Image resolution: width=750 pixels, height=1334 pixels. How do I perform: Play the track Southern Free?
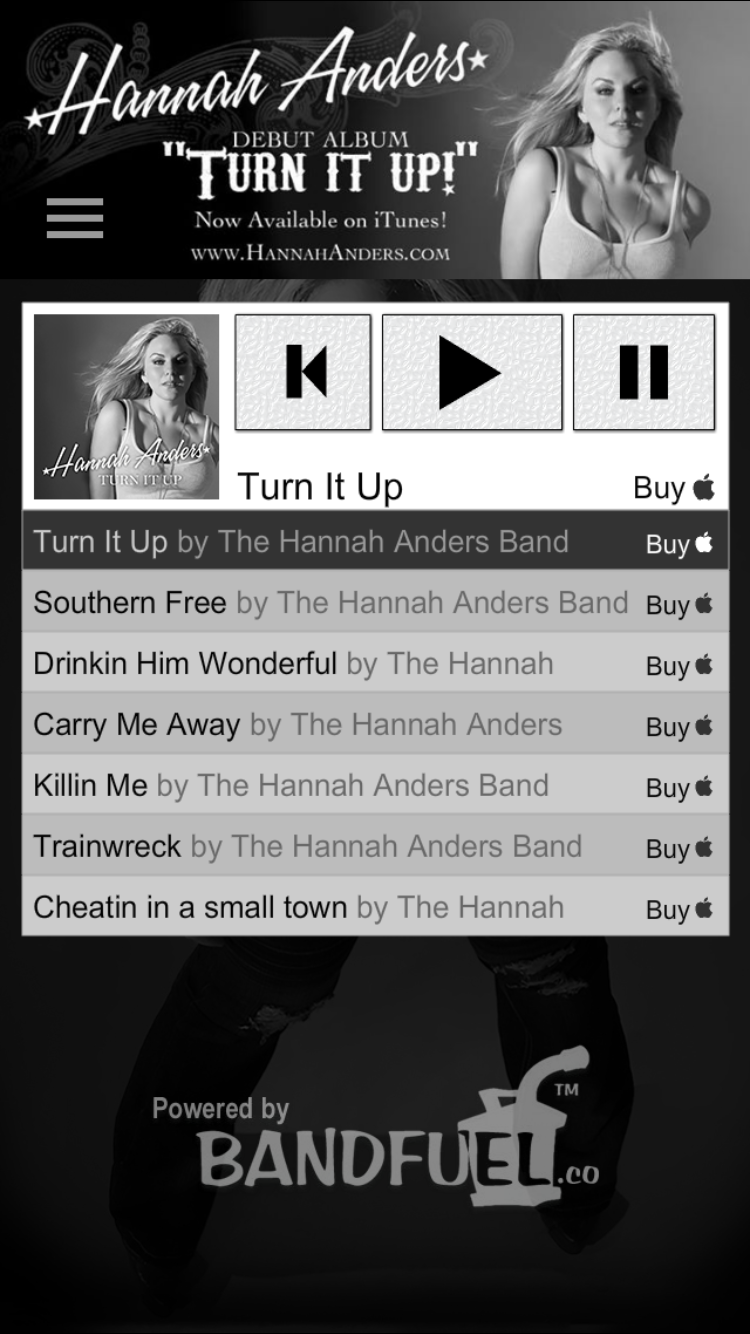point(375,602)
